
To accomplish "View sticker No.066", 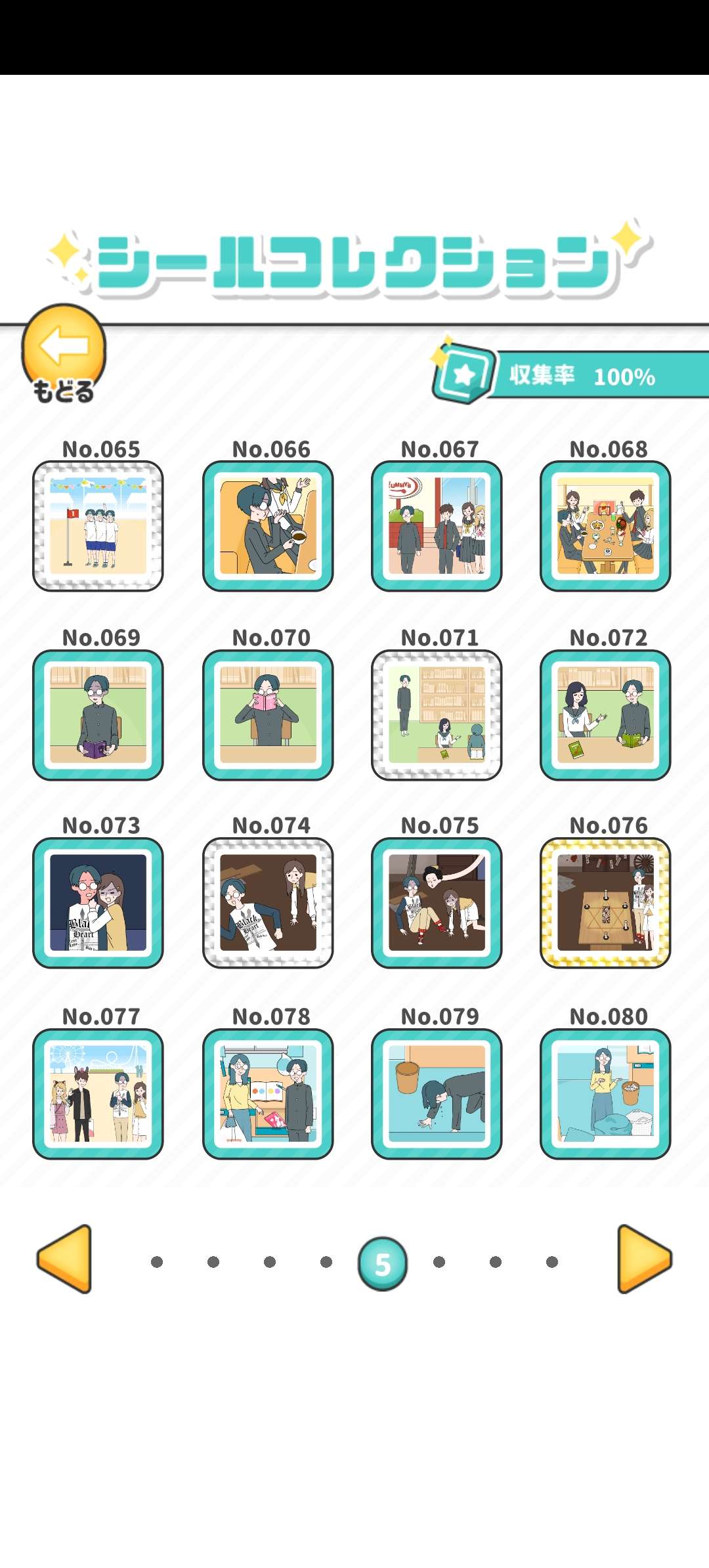I will 268,526.
